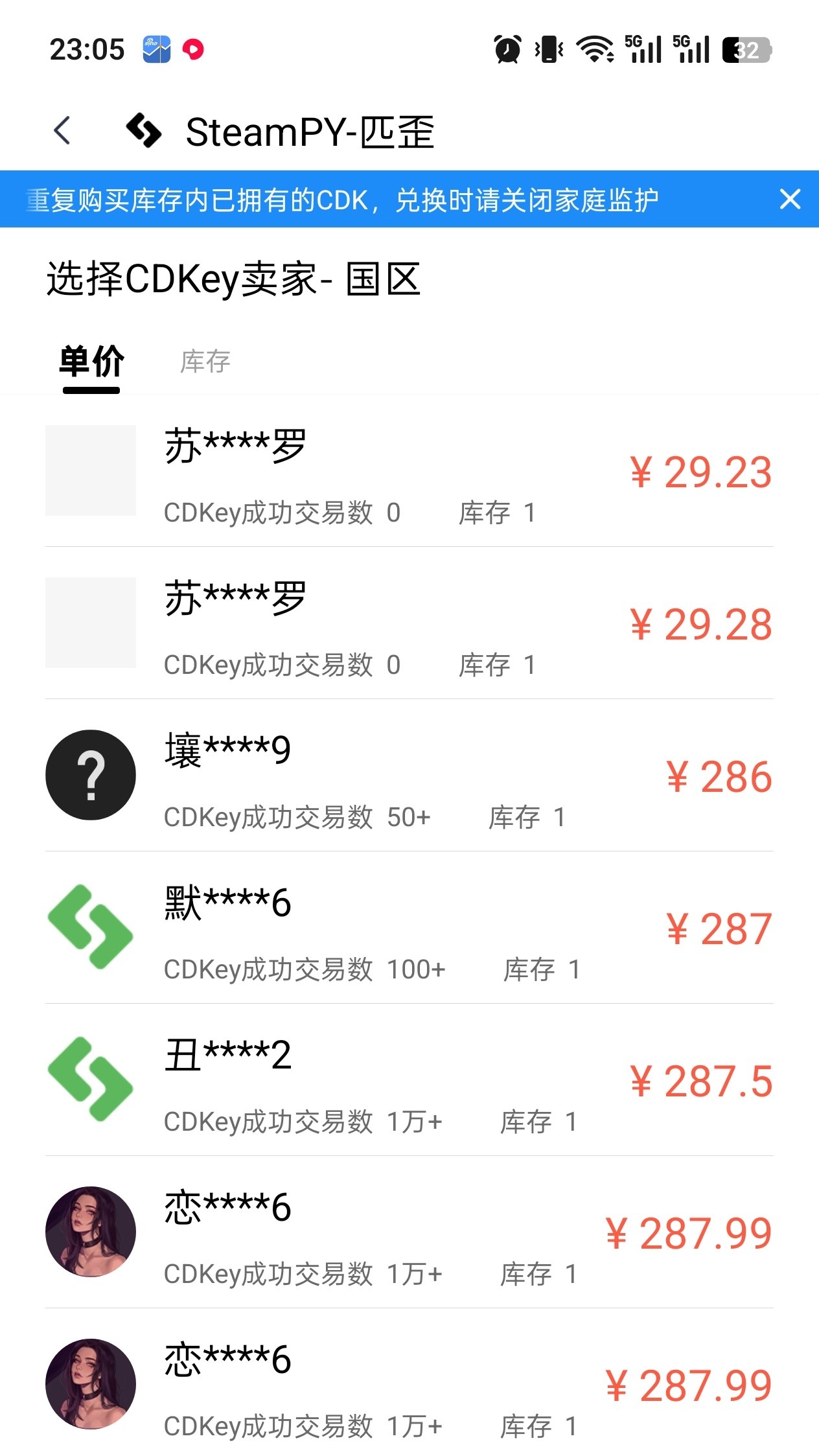Dismiss the blue CDK notice banner

790,199
